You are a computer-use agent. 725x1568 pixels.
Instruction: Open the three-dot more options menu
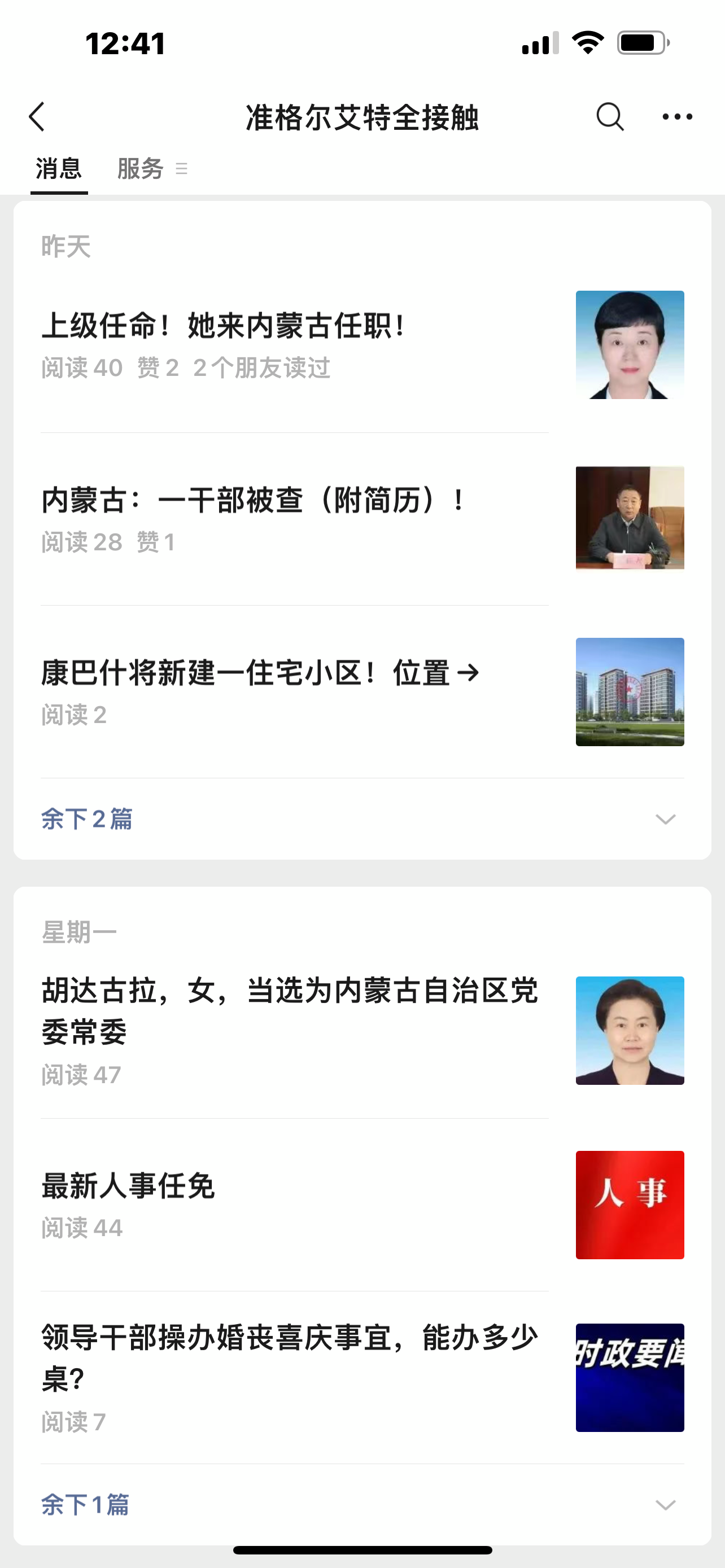[x=677, y=117]
